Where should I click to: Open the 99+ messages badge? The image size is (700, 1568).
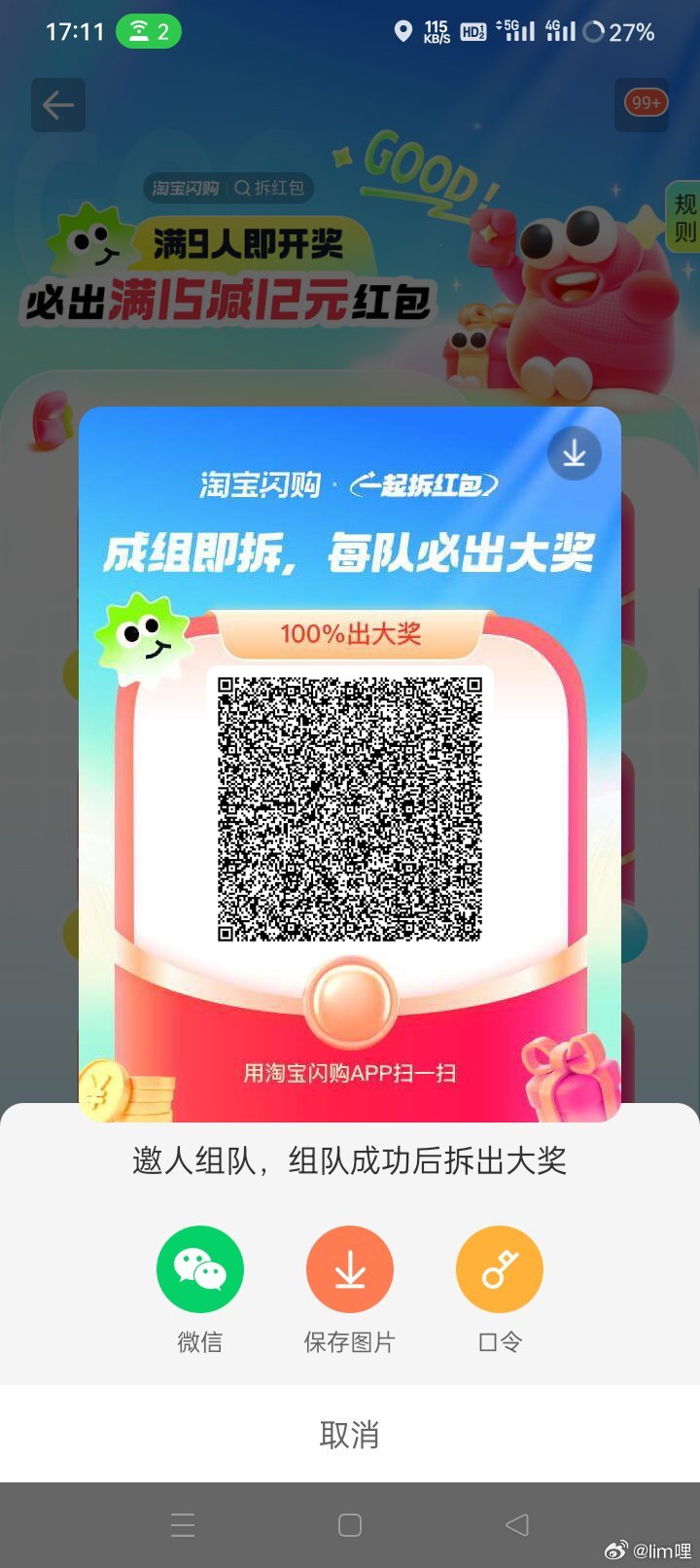646,103
